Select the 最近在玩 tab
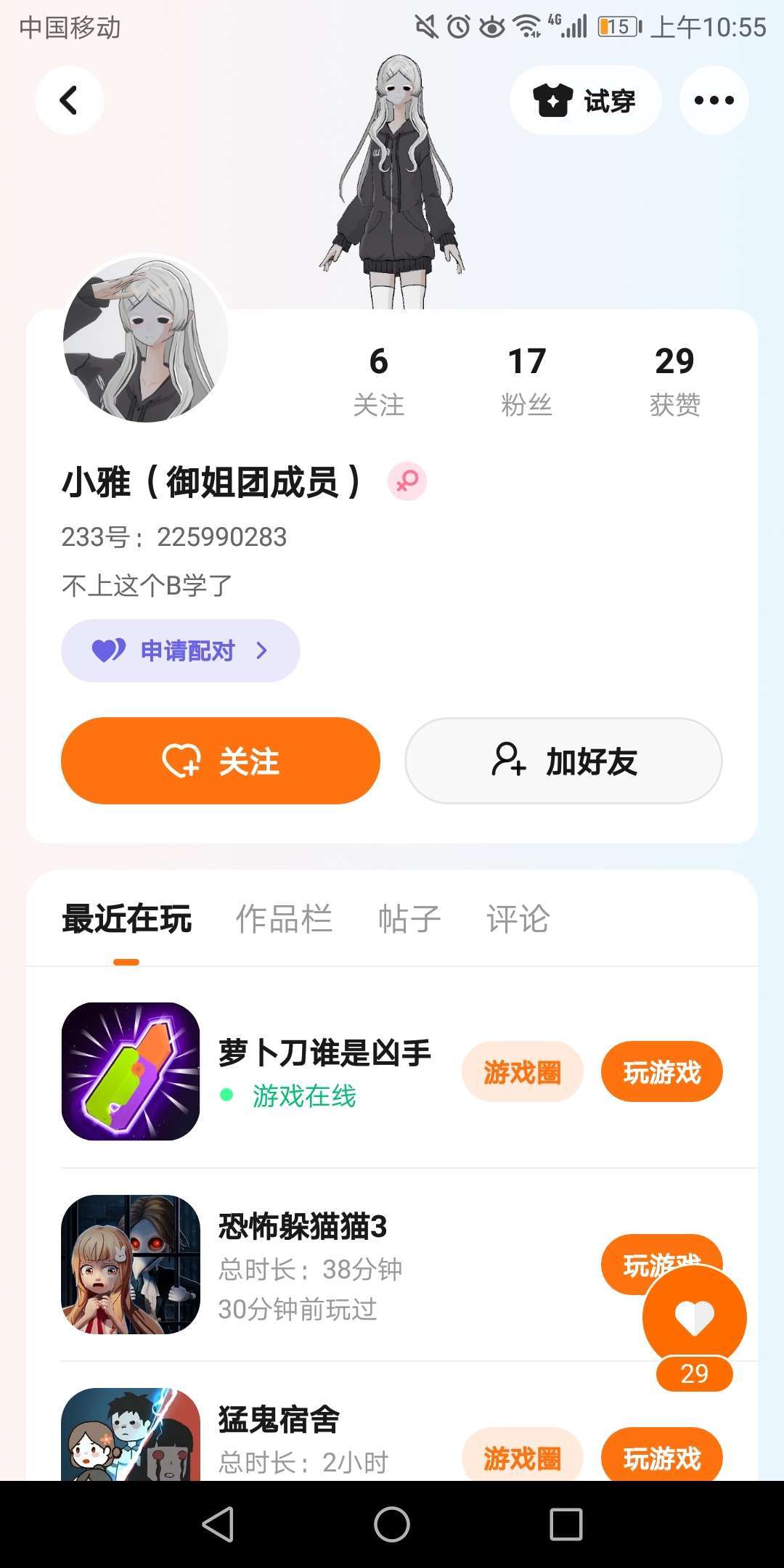Image resolution: width=784 pixels, height=1568 pixels. [x=127, y=919]
